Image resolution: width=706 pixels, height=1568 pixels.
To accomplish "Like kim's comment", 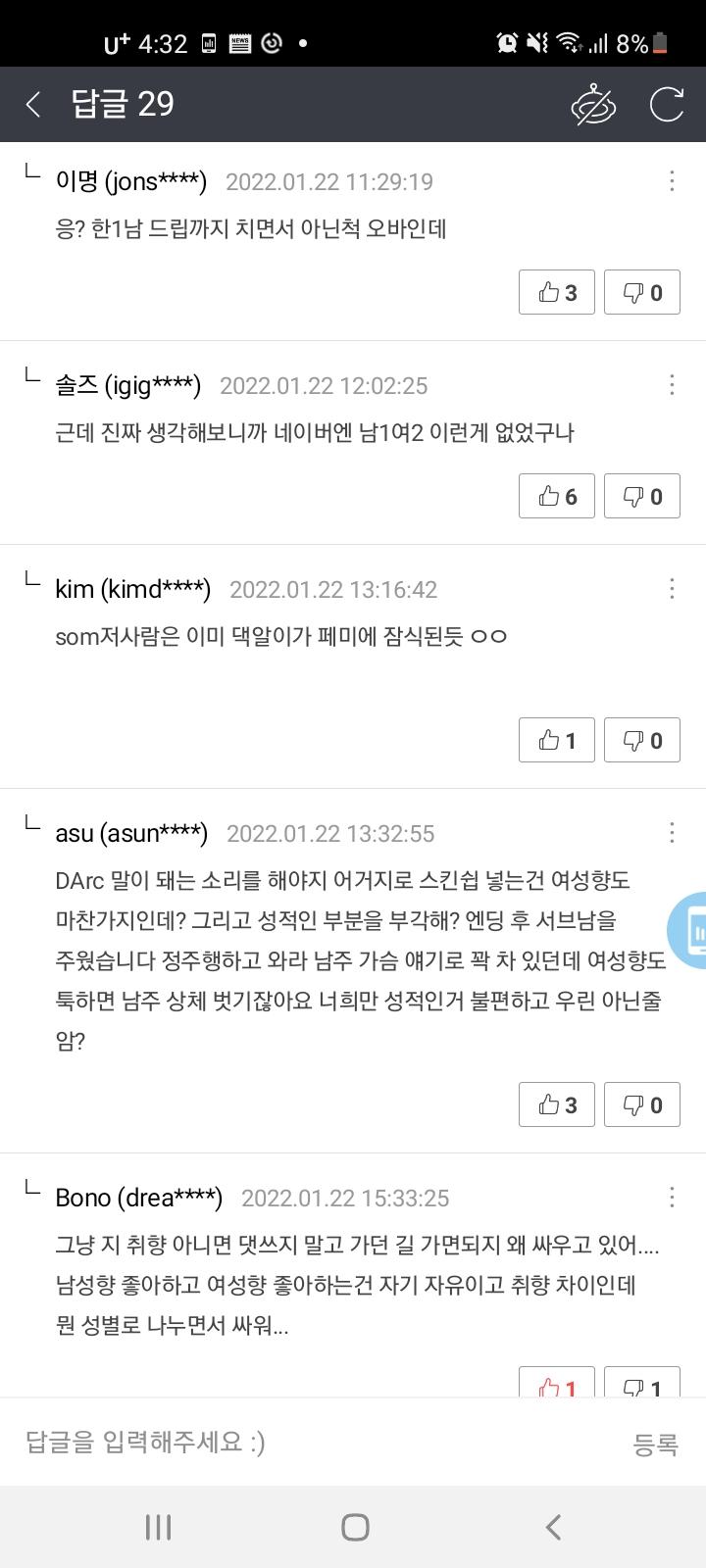I will click(x=557, y=740).
